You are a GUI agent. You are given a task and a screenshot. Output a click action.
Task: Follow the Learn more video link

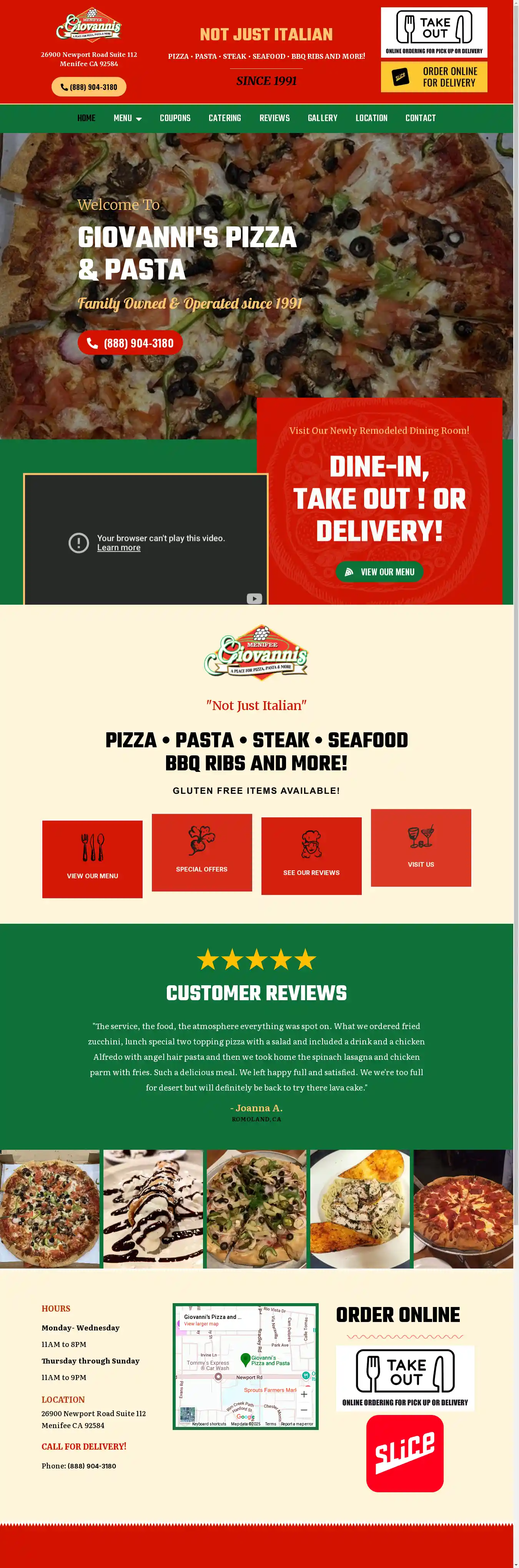click(x=119, y=548)
